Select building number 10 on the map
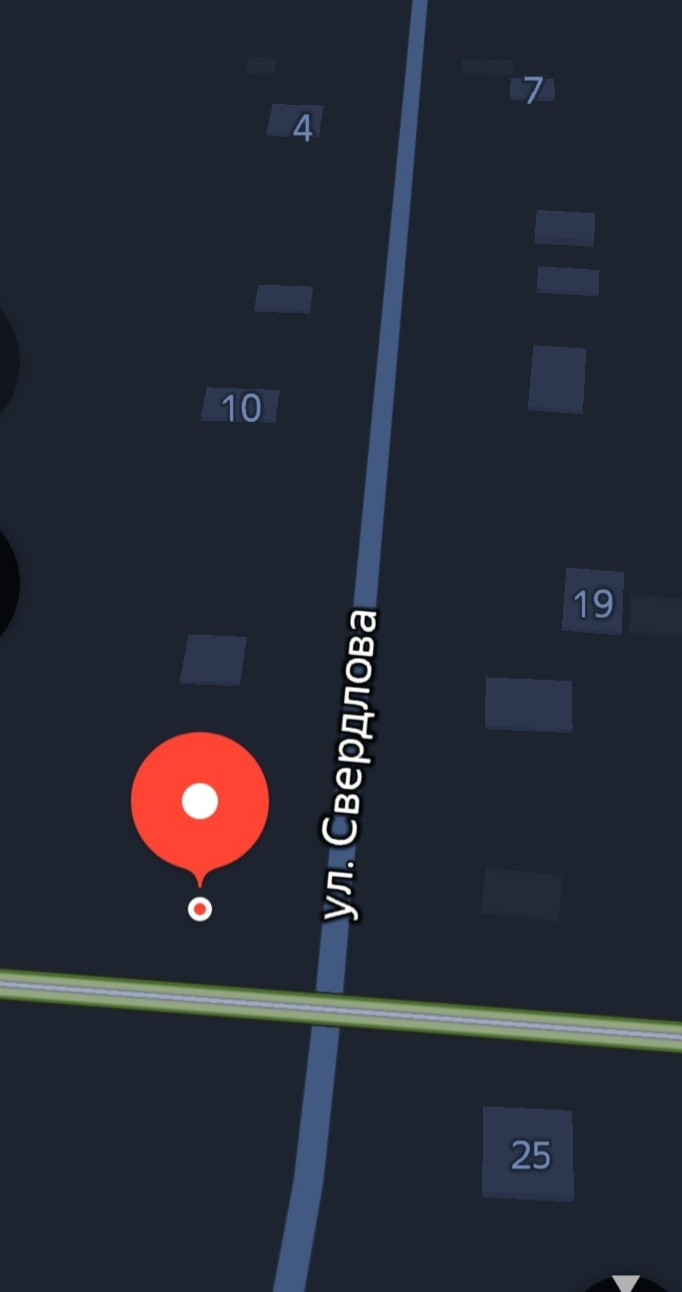 [x=241, y=407]
